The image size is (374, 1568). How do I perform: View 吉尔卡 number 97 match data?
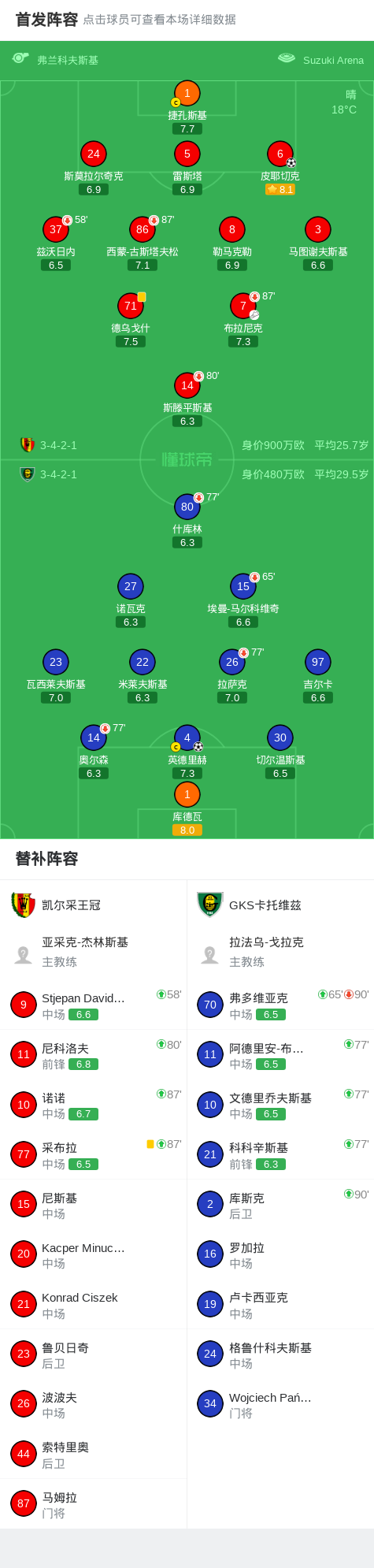318,676
